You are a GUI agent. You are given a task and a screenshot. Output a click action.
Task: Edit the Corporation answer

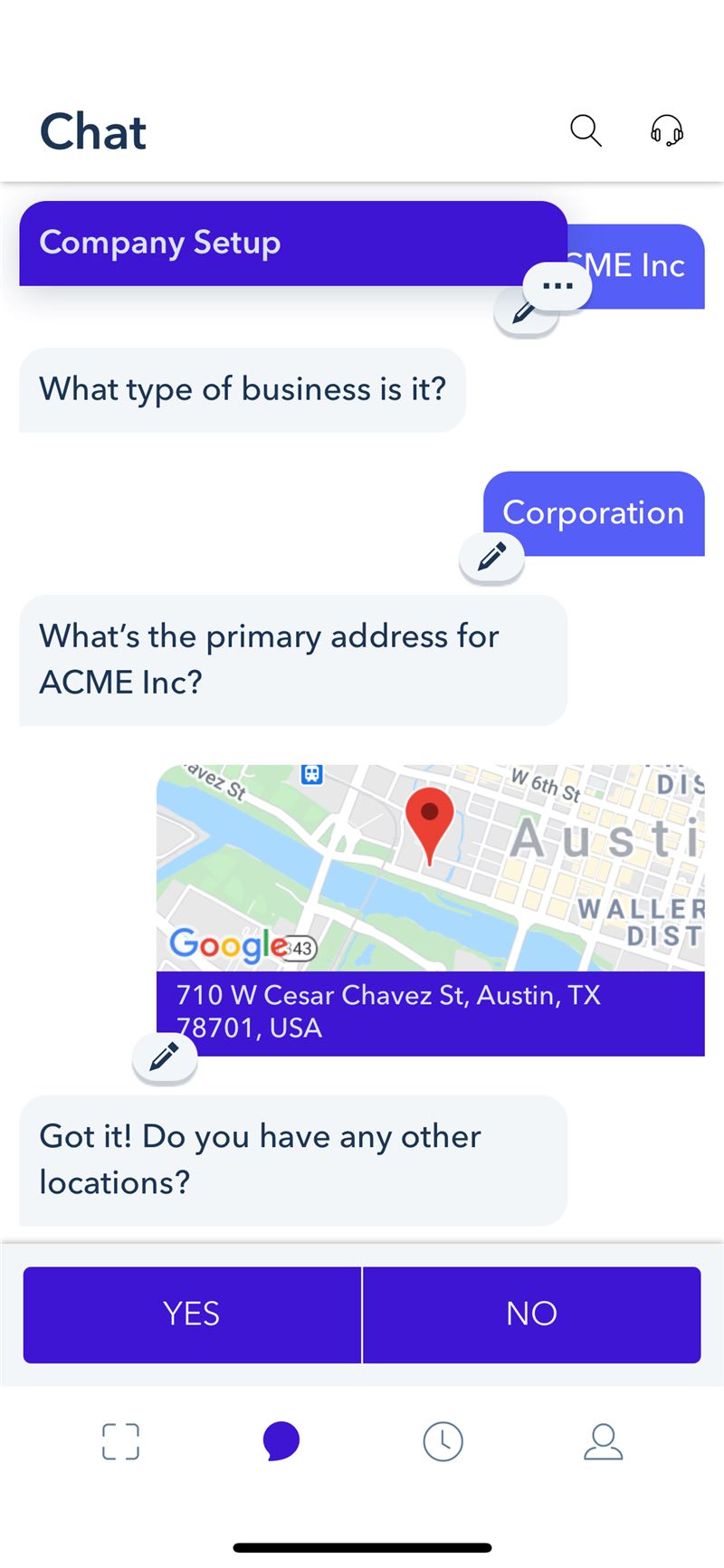click(491, 557)
